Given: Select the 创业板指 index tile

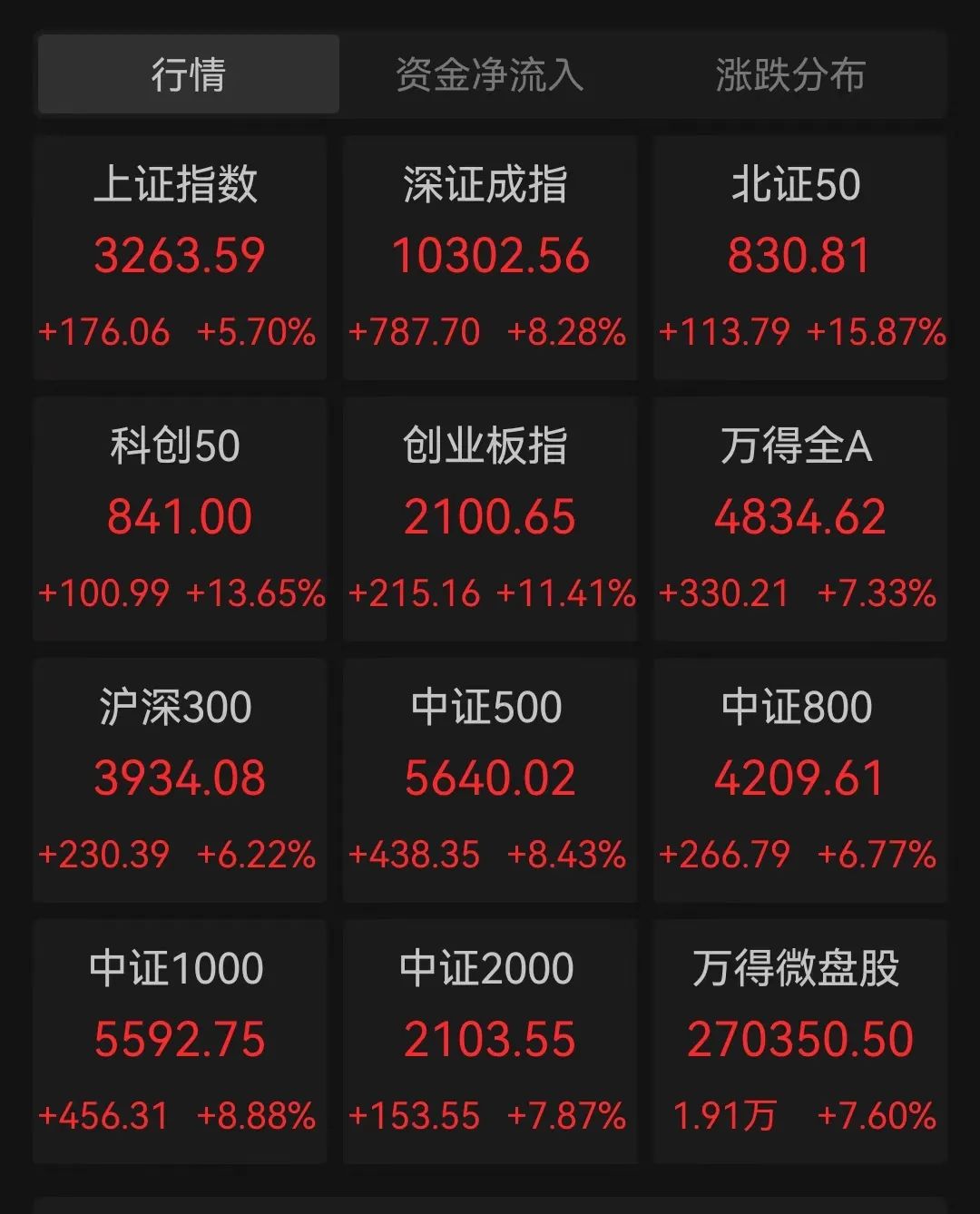Looking at the screenshot, I should tap(488, 518).
